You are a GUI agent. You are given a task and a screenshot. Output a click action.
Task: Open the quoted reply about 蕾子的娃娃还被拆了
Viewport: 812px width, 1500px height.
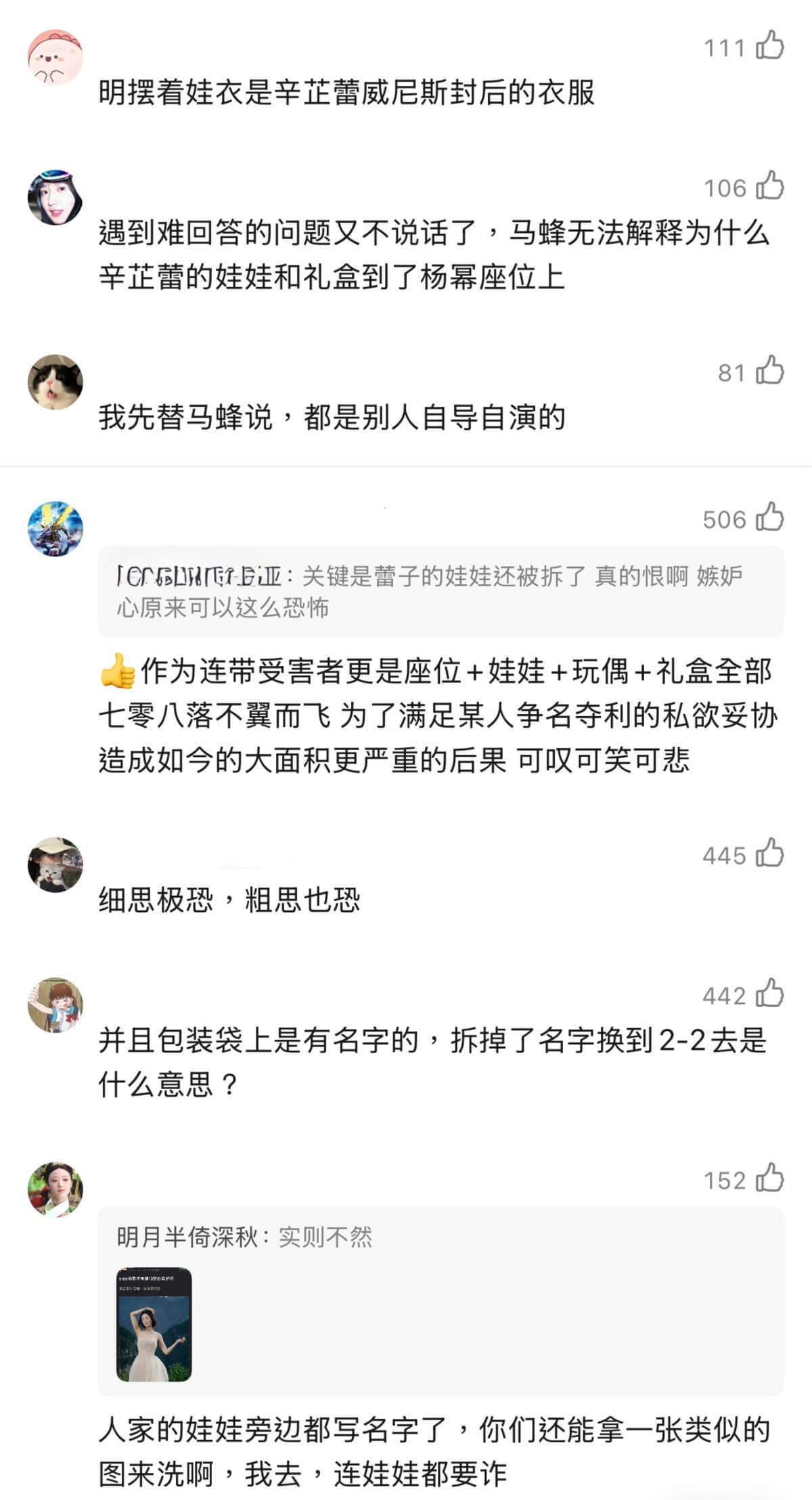click(440, 591)
